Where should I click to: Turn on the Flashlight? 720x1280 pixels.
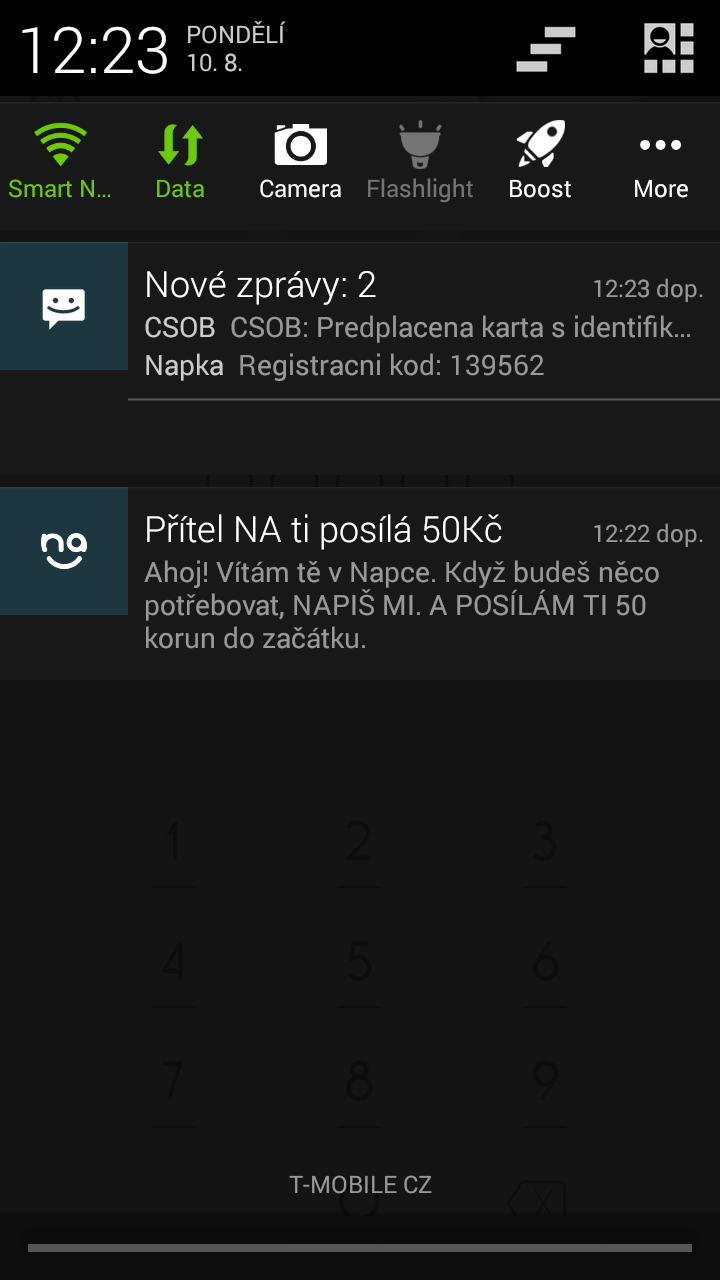[x=420, y=160]
